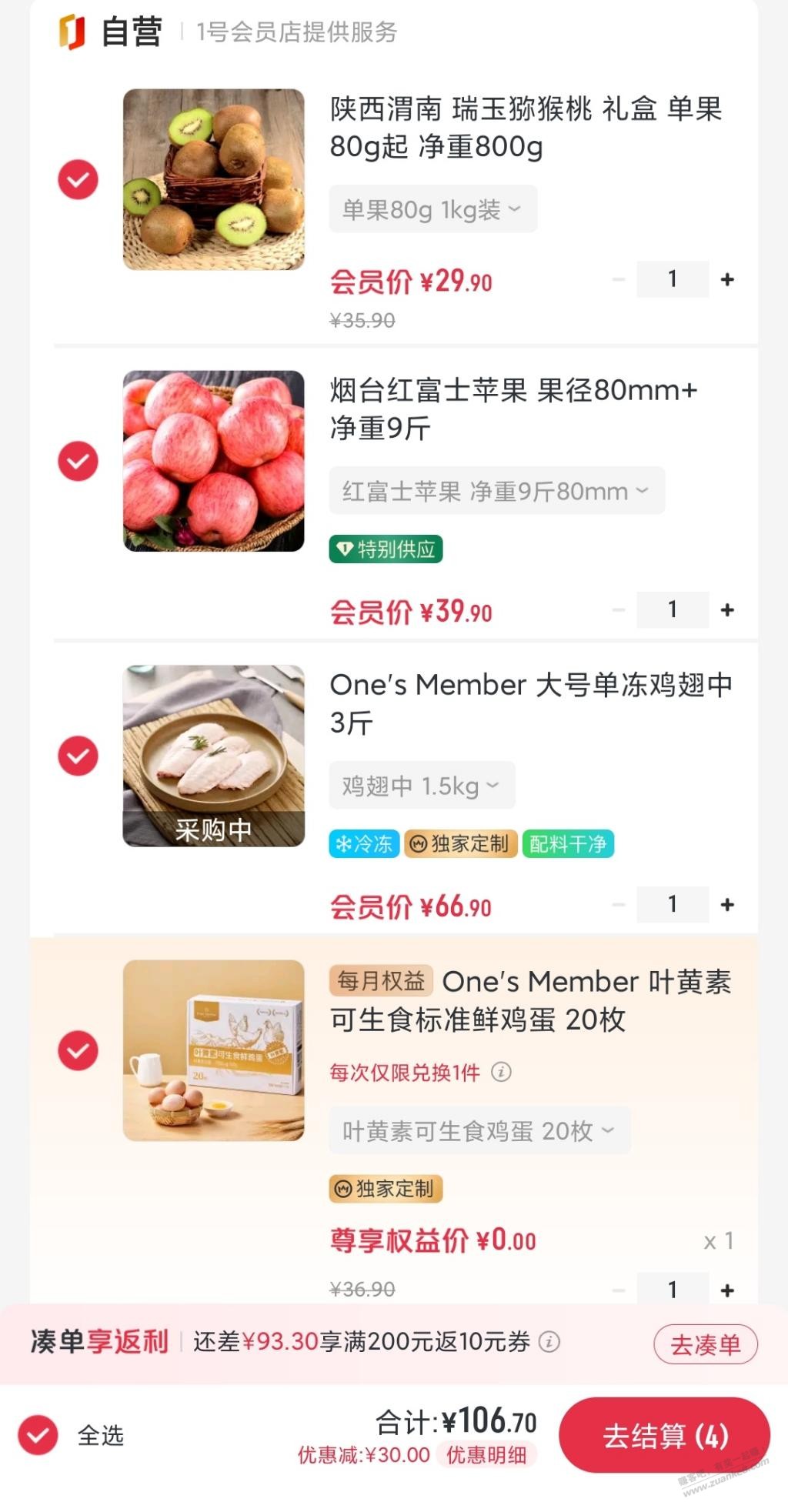
Task: Deselect the frozen chicken wings item
Action: [x=78, y=756]
